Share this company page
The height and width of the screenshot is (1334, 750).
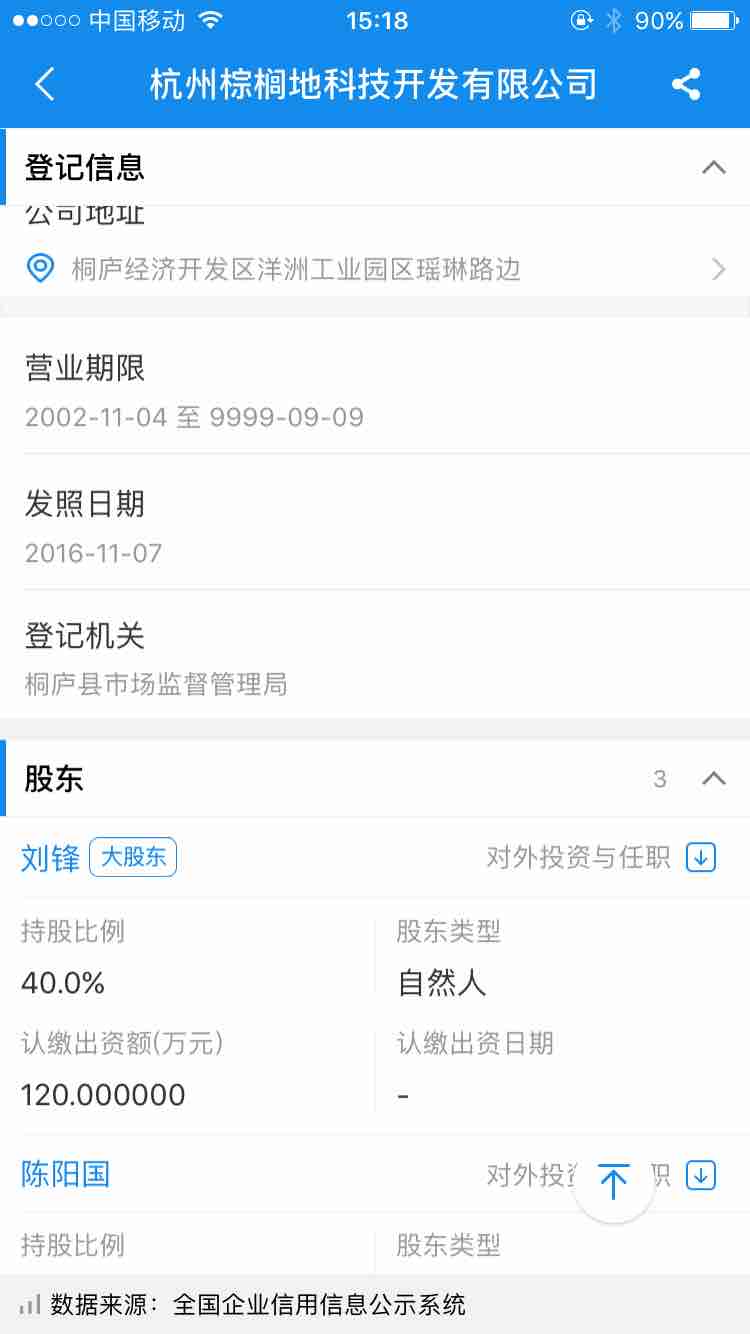point(686,84)
